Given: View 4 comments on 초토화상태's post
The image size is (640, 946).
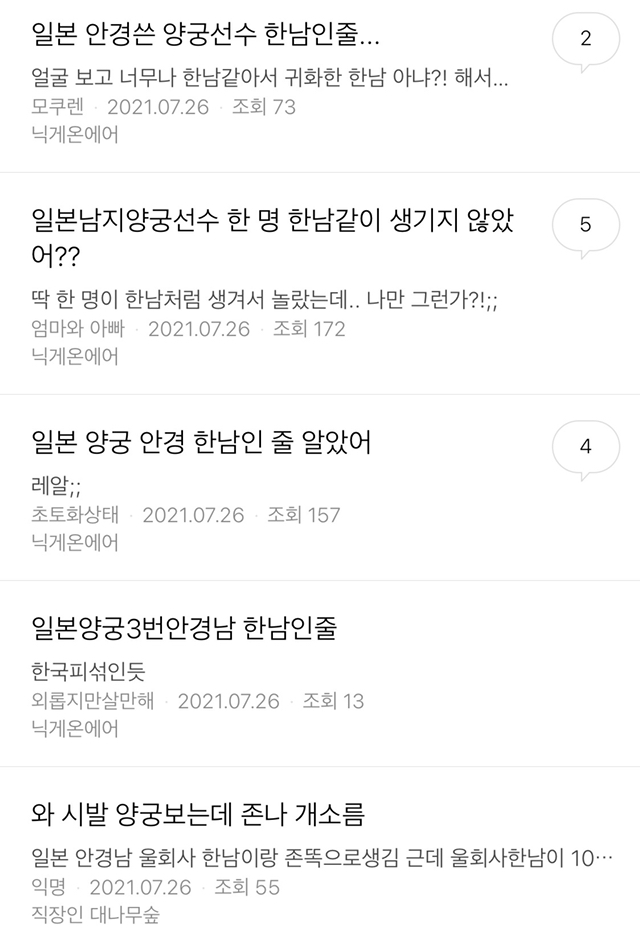Looking at the screenshot, I should click(x=586, y=447).
